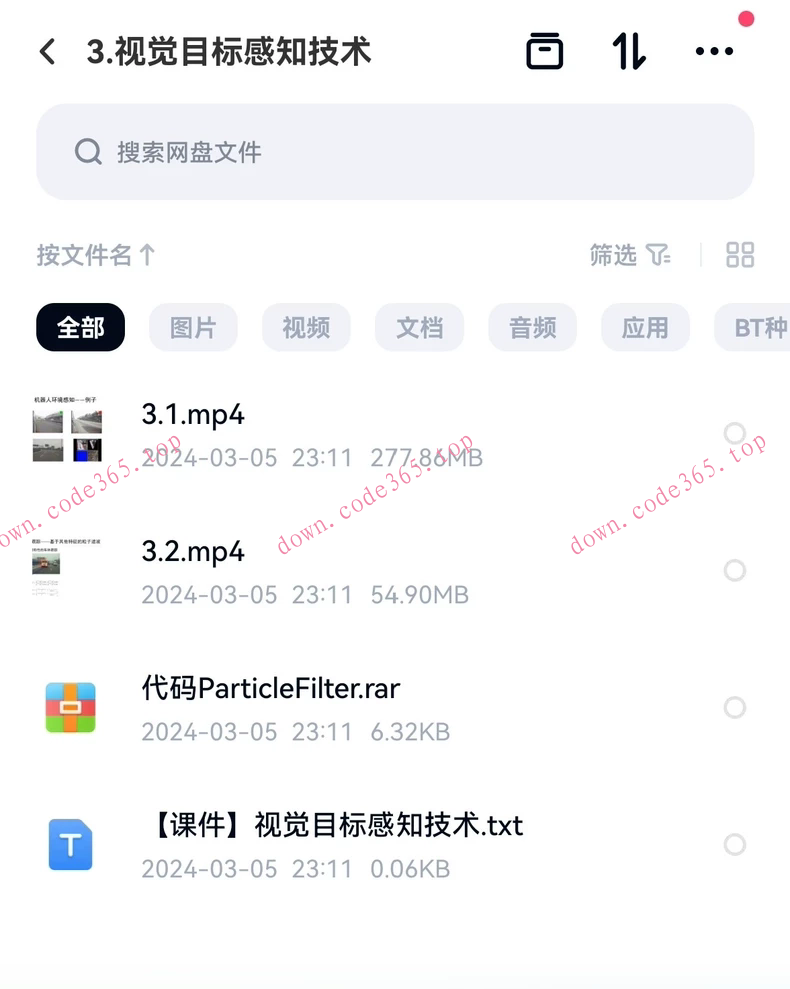Viewport: 790px width, 989px height.
Task: Check the selection circle for the txt file
Action: tap(735, 844)
